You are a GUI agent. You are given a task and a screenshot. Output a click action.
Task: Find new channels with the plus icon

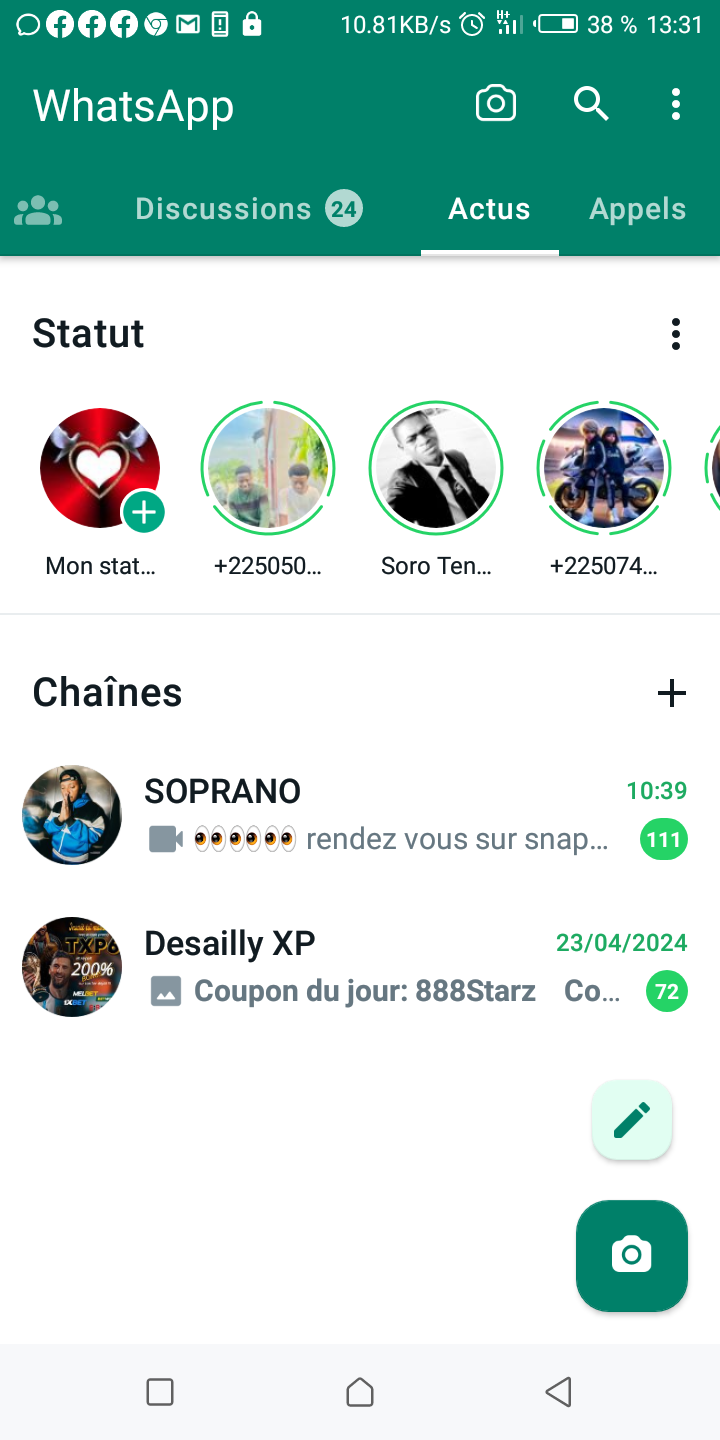tap(672, 693)
